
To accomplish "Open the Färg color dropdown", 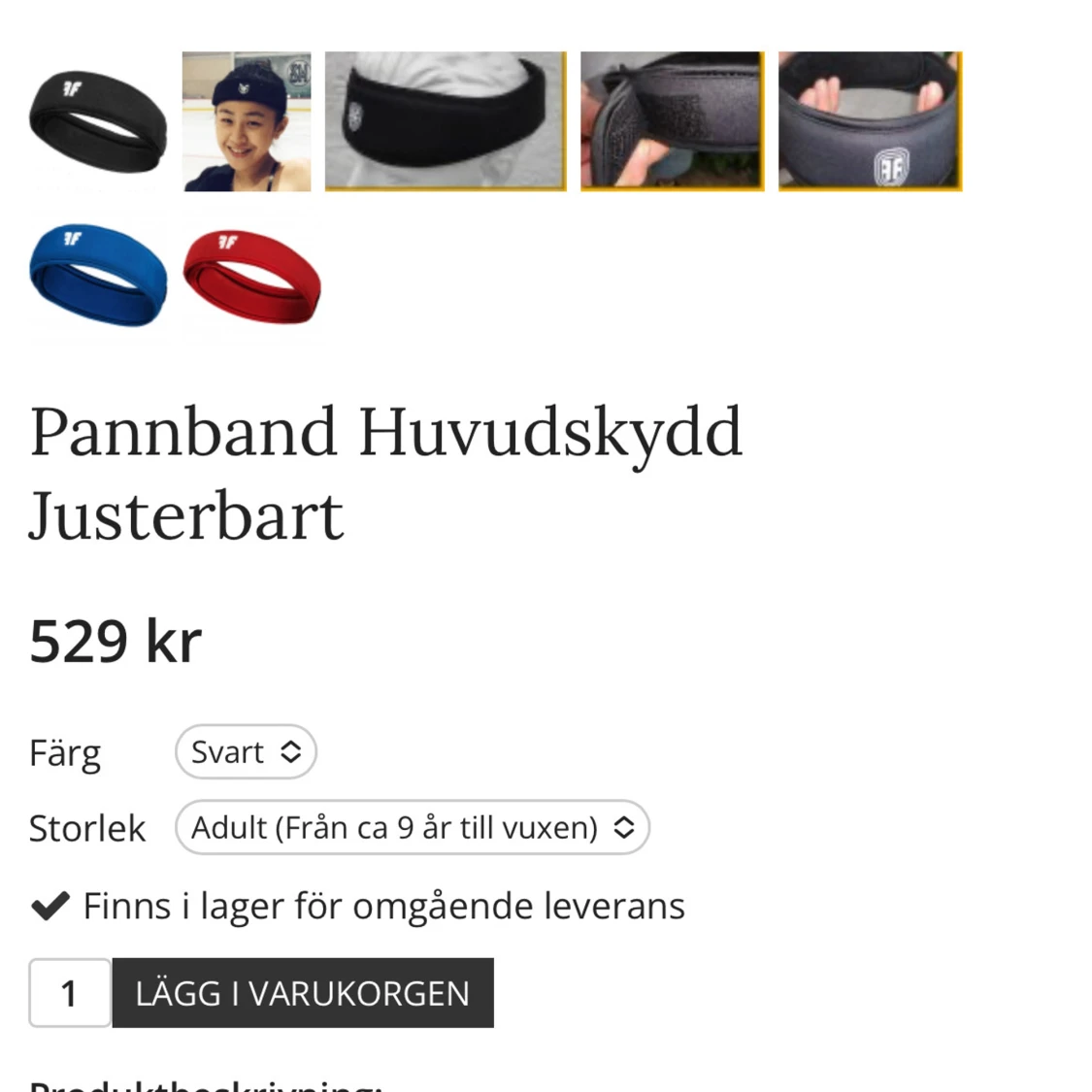I will 246,752.
